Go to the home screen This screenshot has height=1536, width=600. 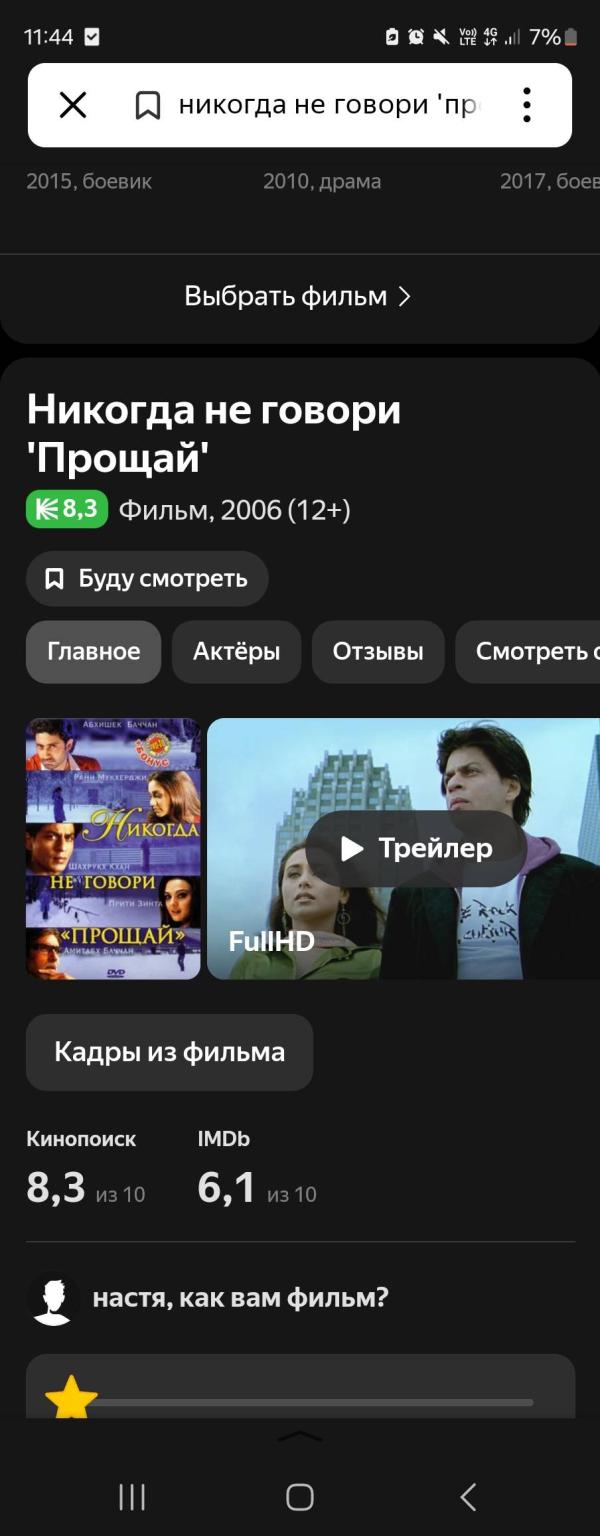[300, 1496]
